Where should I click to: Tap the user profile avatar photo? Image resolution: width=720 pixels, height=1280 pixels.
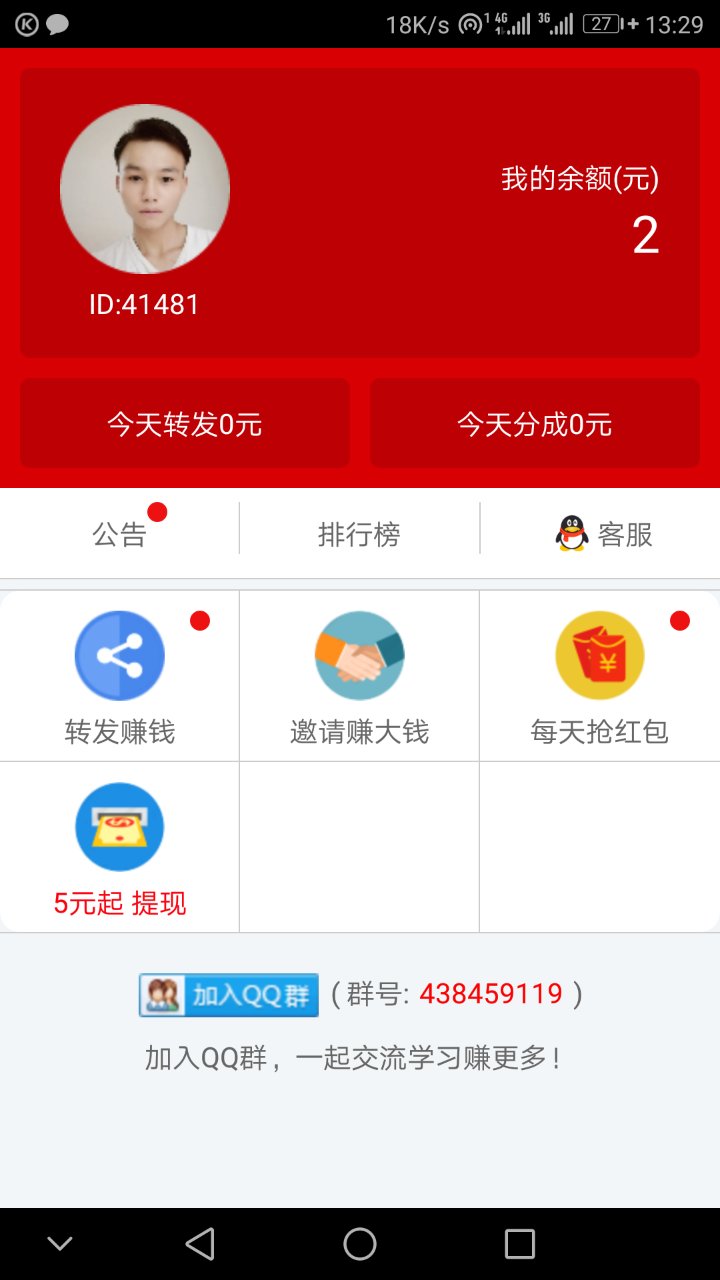(x=145, y=189)
